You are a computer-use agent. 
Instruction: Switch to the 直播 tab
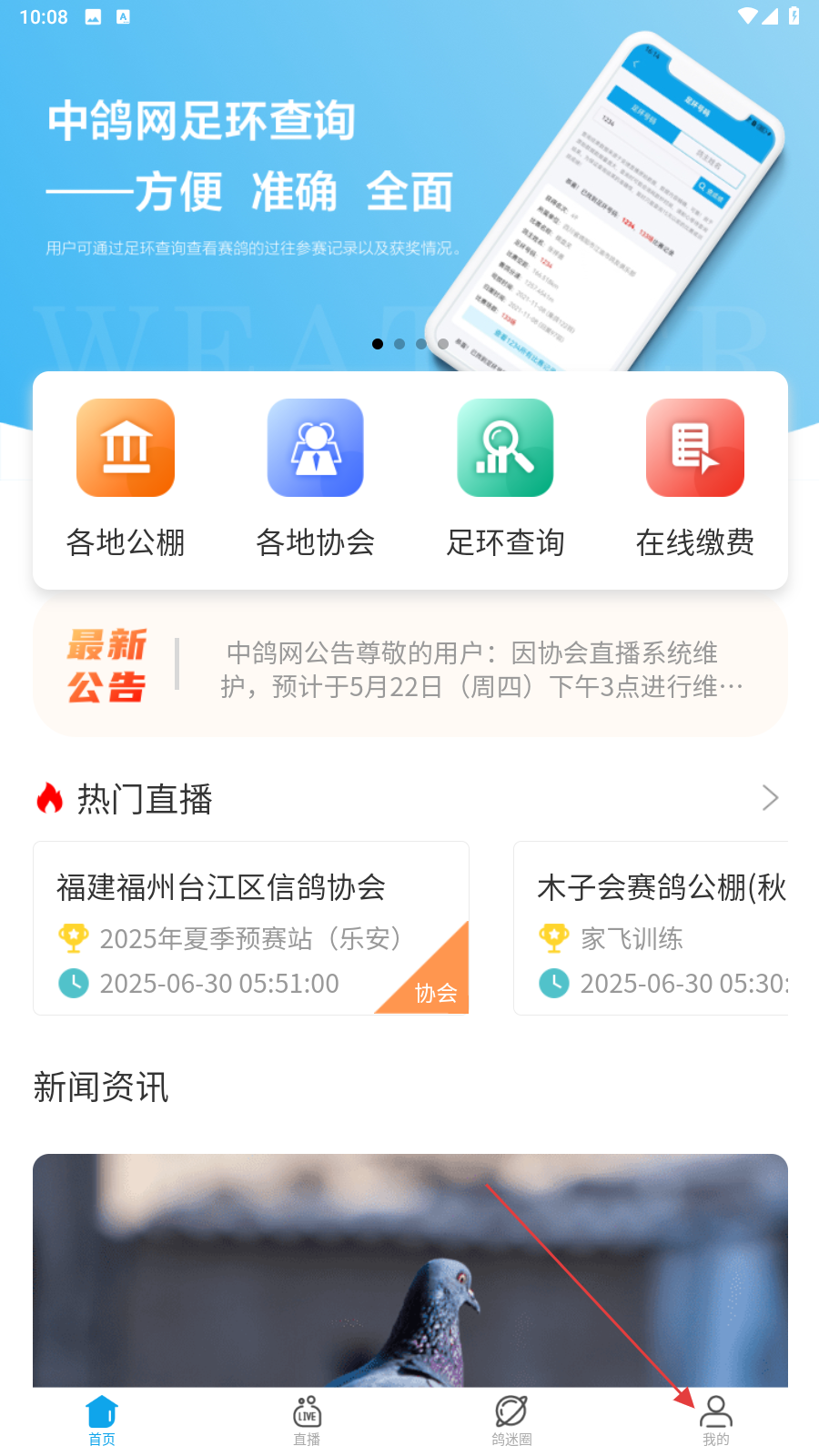coord(307,1421)
